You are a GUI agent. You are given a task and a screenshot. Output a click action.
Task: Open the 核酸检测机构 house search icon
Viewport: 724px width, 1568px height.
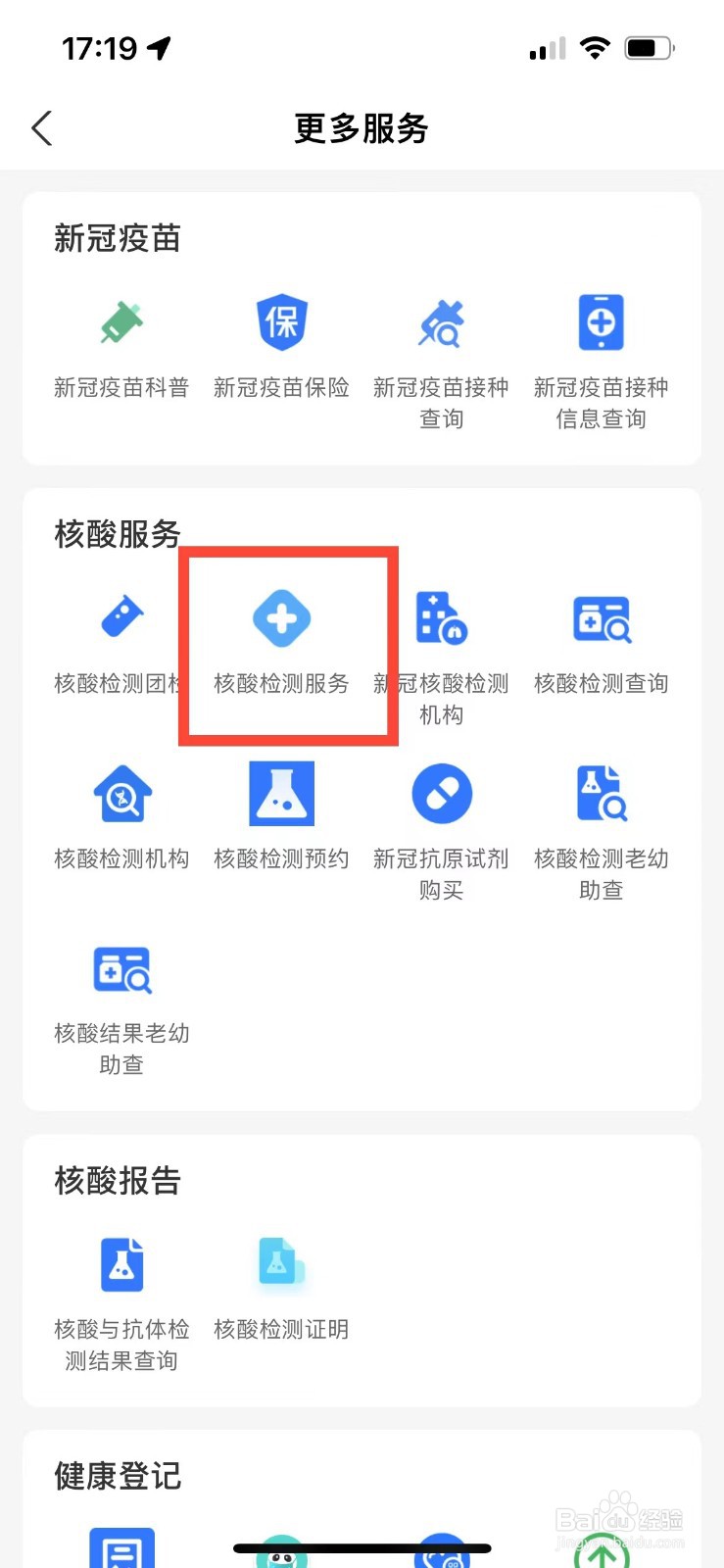[x=121, y=794]
